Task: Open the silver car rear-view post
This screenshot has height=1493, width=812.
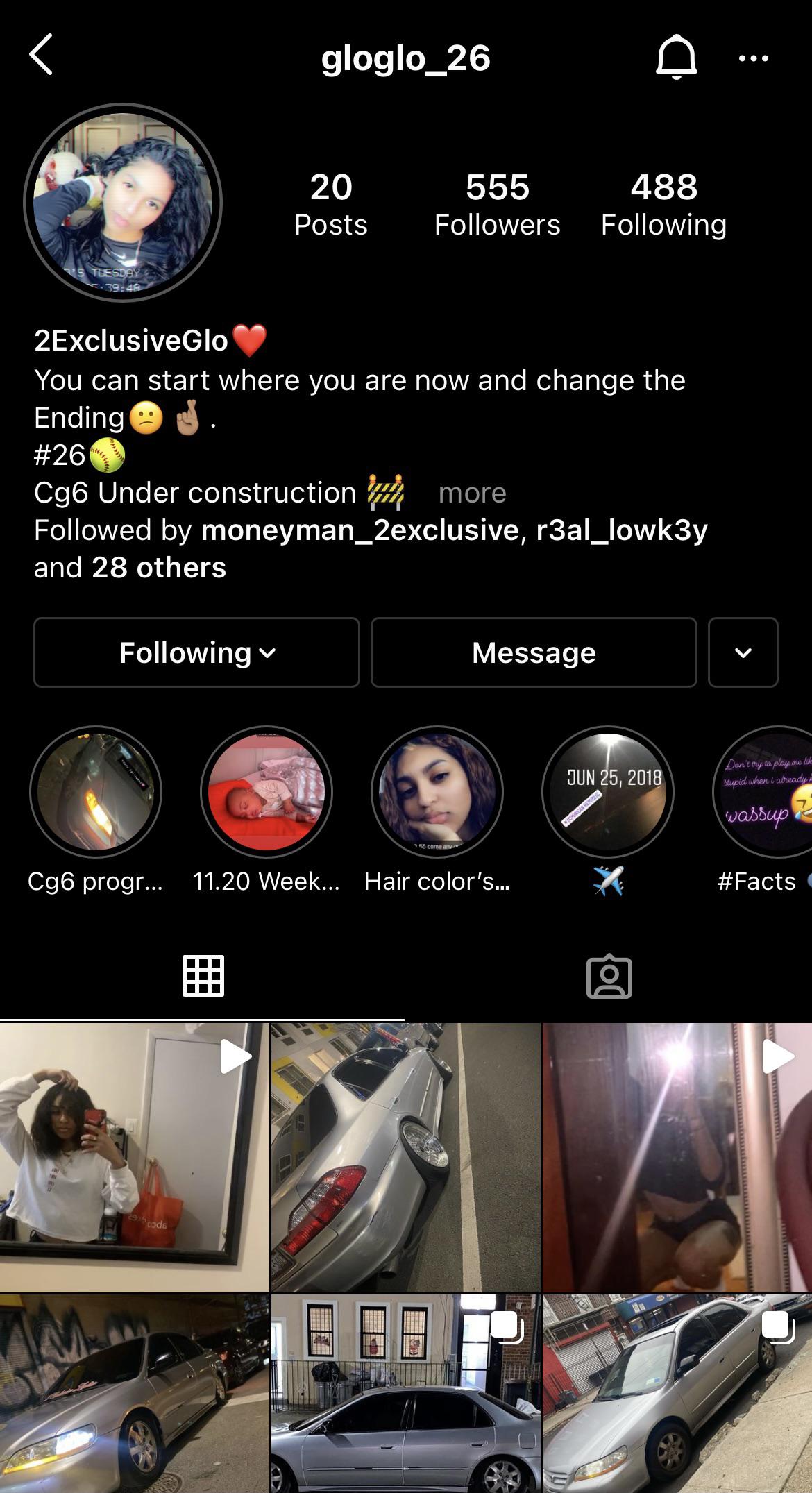Action: click(x=405, y=1156)
